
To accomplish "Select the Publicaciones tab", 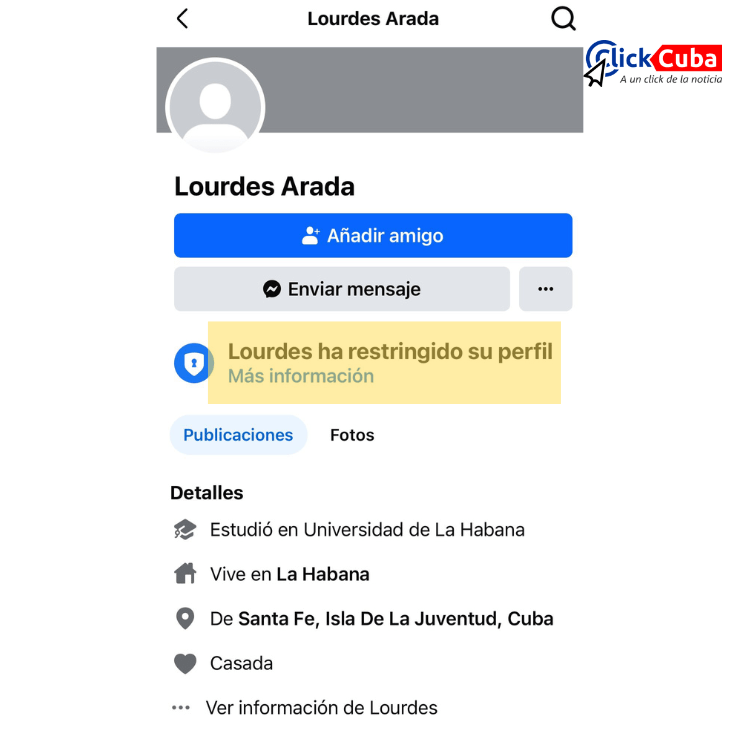I will pos(238,435).
